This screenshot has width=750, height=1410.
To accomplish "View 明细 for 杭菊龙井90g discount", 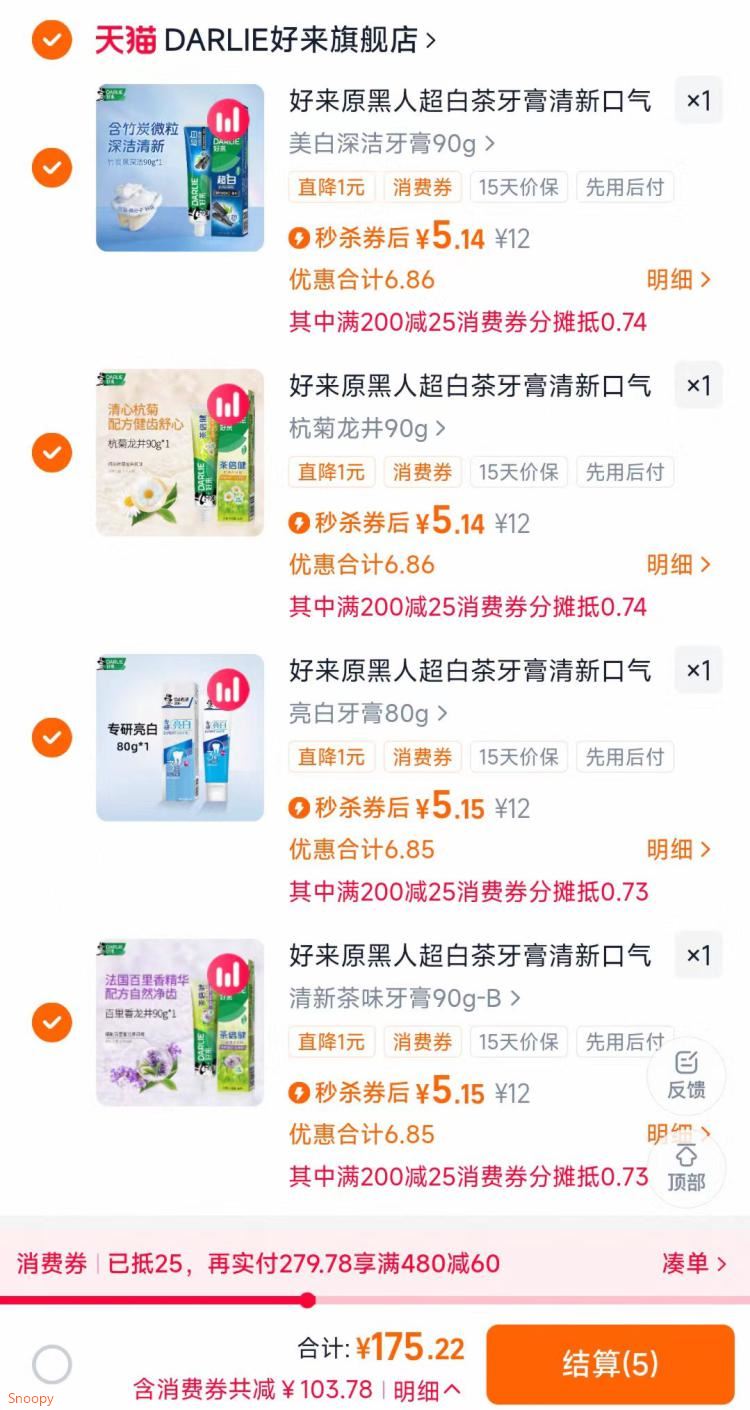I will click(x=678, y=565).
